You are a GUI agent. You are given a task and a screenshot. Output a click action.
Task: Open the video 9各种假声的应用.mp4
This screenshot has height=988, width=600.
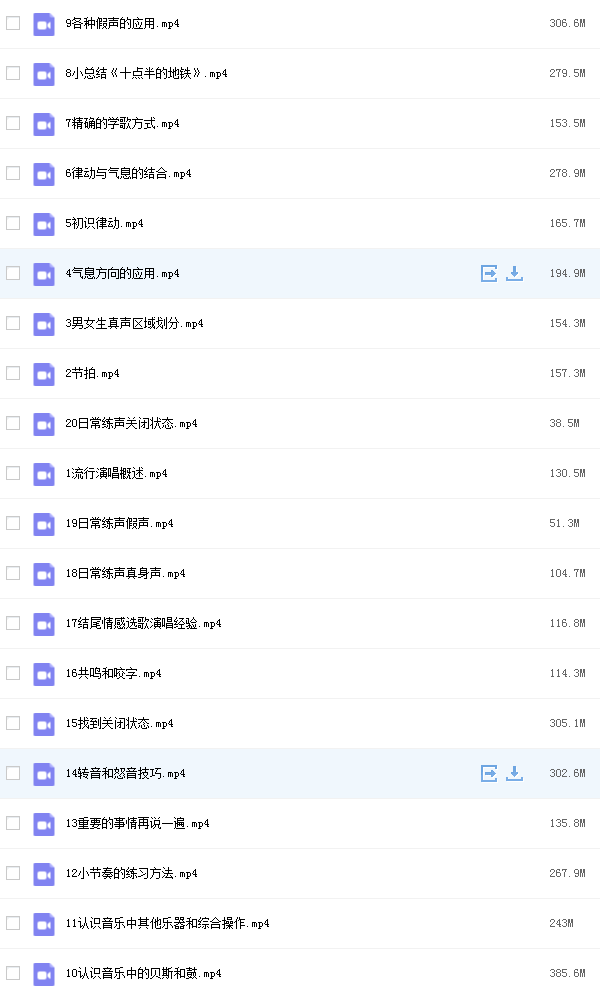(122, 23)
